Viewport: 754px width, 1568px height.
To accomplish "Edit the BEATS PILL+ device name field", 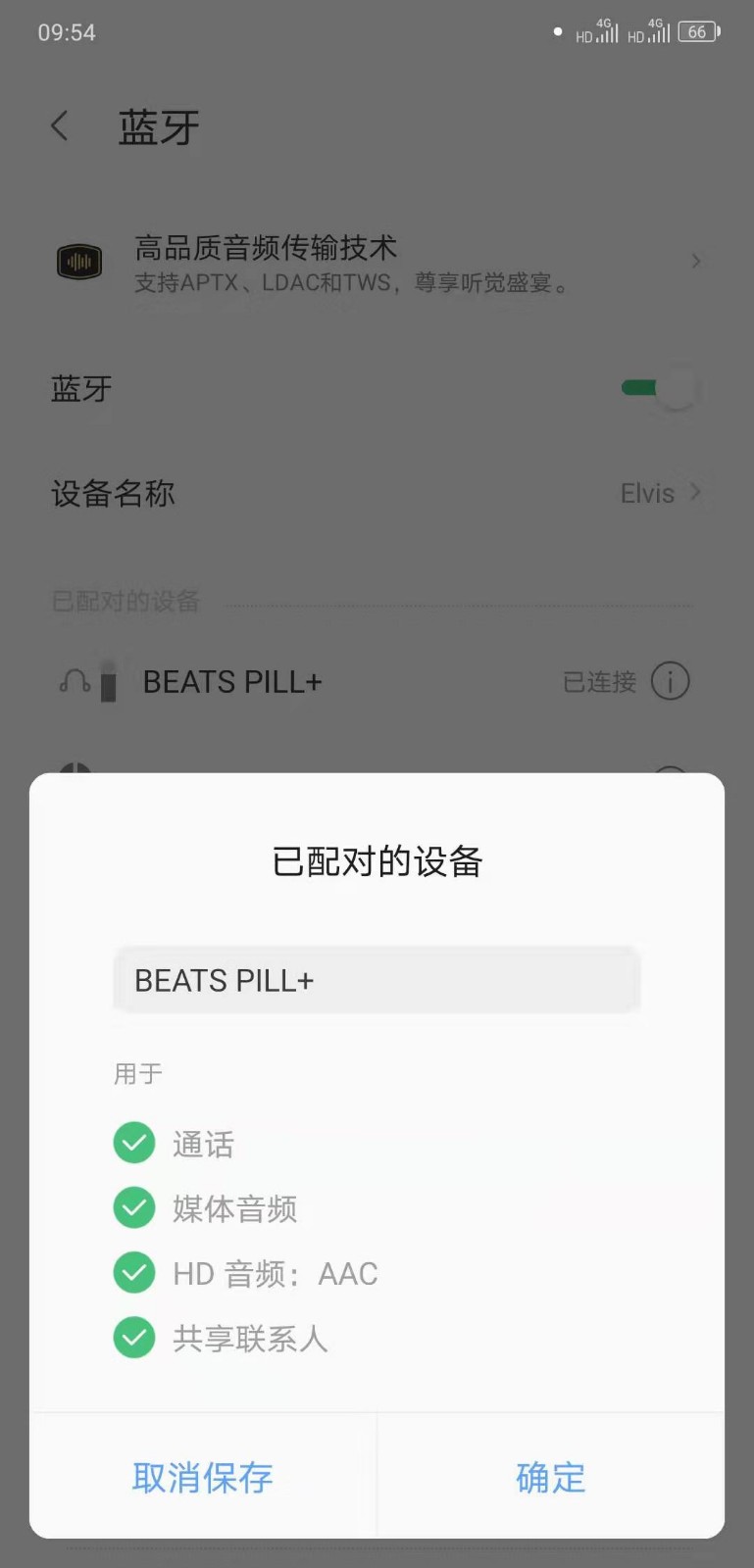I will 377,980.
